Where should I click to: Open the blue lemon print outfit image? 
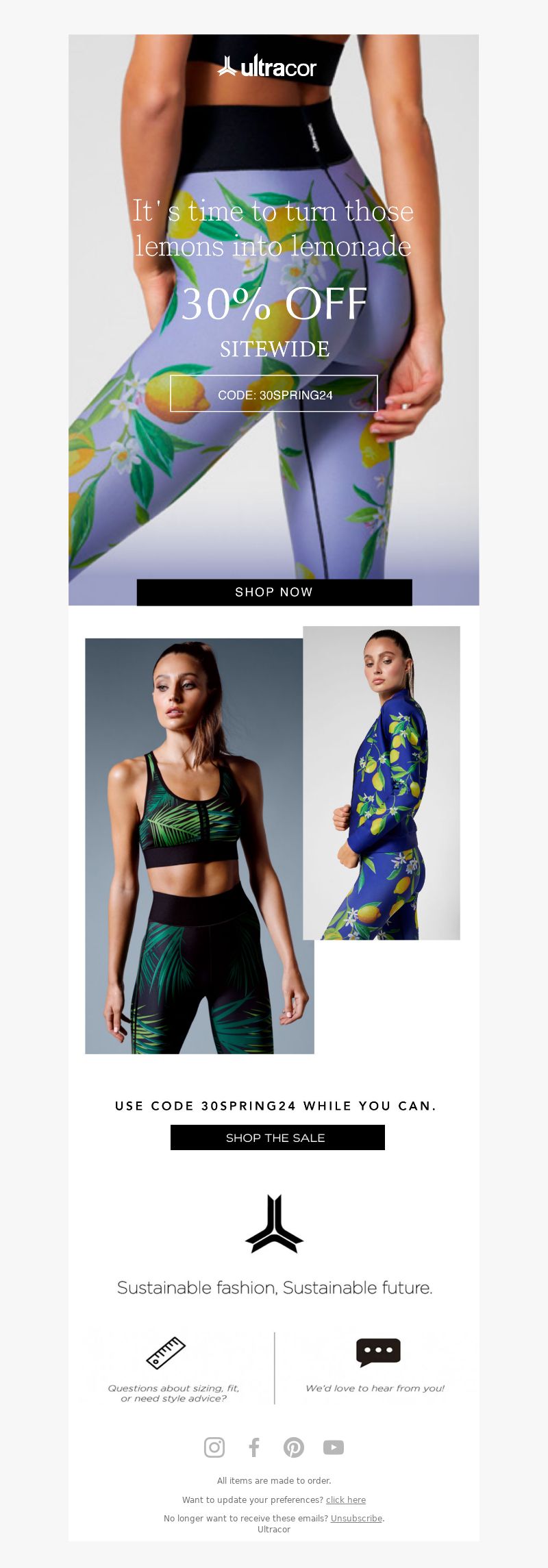pos(382,783)
